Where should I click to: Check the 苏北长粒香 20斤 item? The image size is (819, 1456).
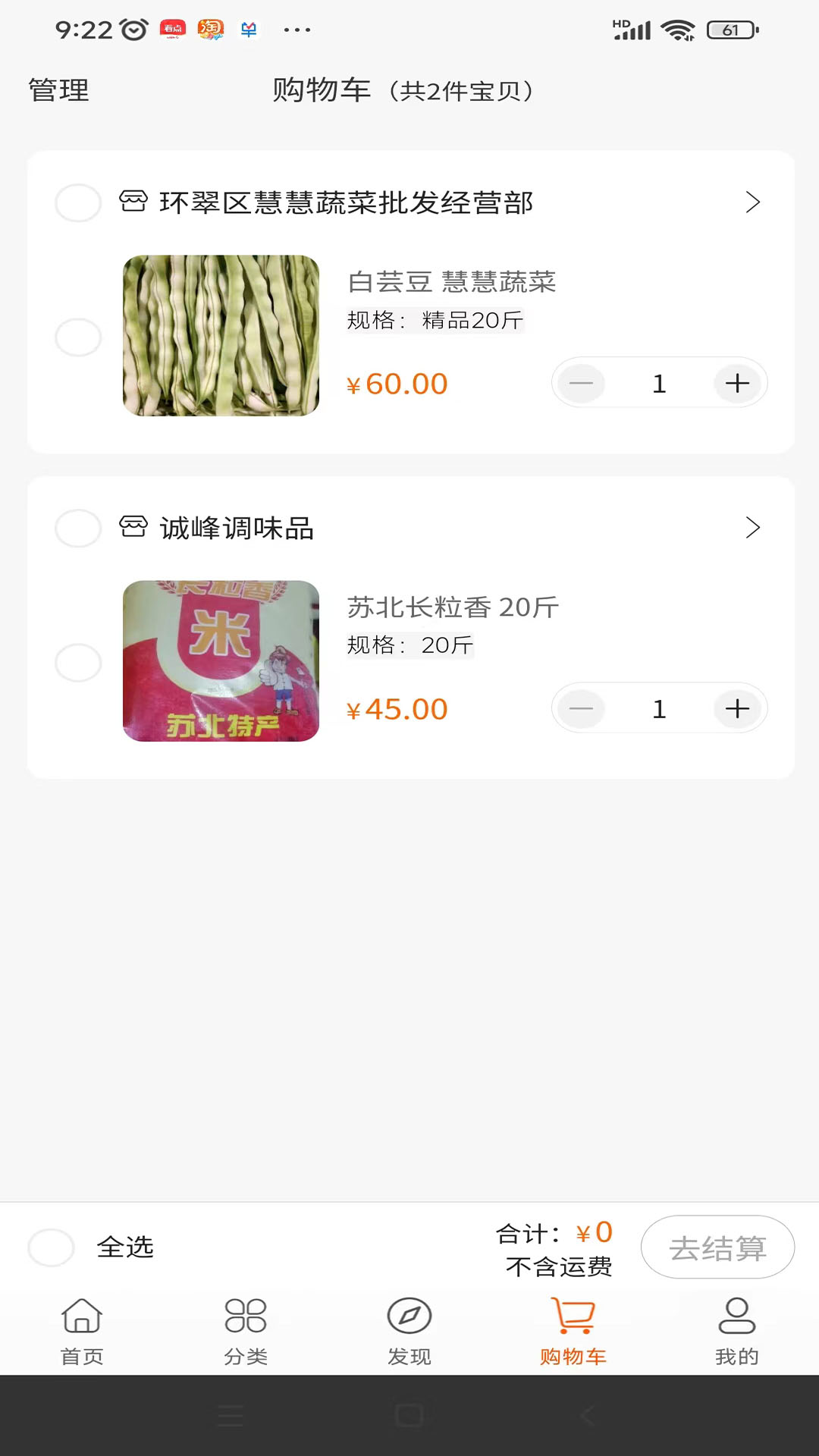click(x=78, y=662)
